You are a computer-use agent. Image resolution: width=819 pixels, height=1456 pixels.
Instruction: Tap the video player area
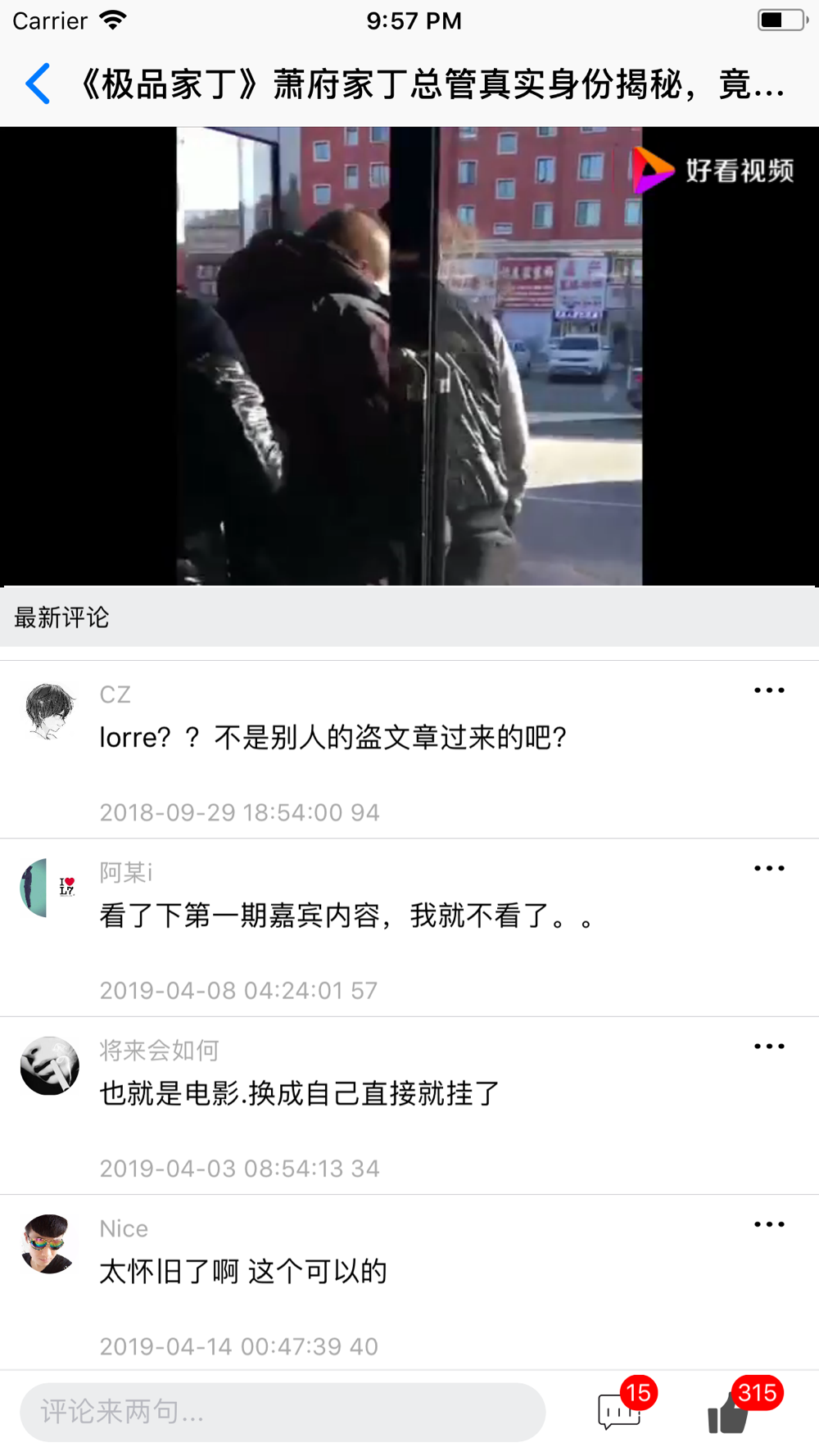pyautogui.click(x=409, y=356)
